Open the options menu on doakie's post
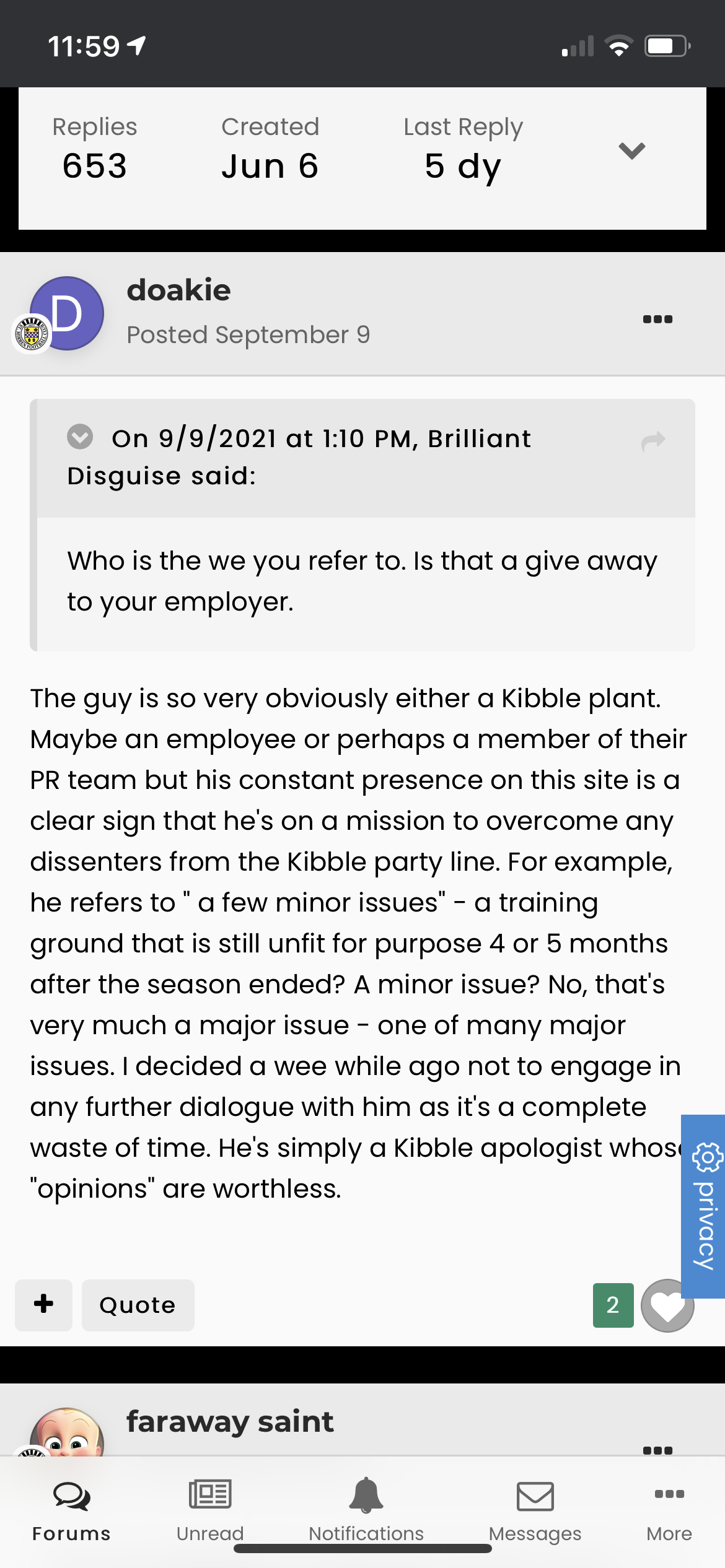Viewport: 725px width, 1568px height. pos(657,319)
